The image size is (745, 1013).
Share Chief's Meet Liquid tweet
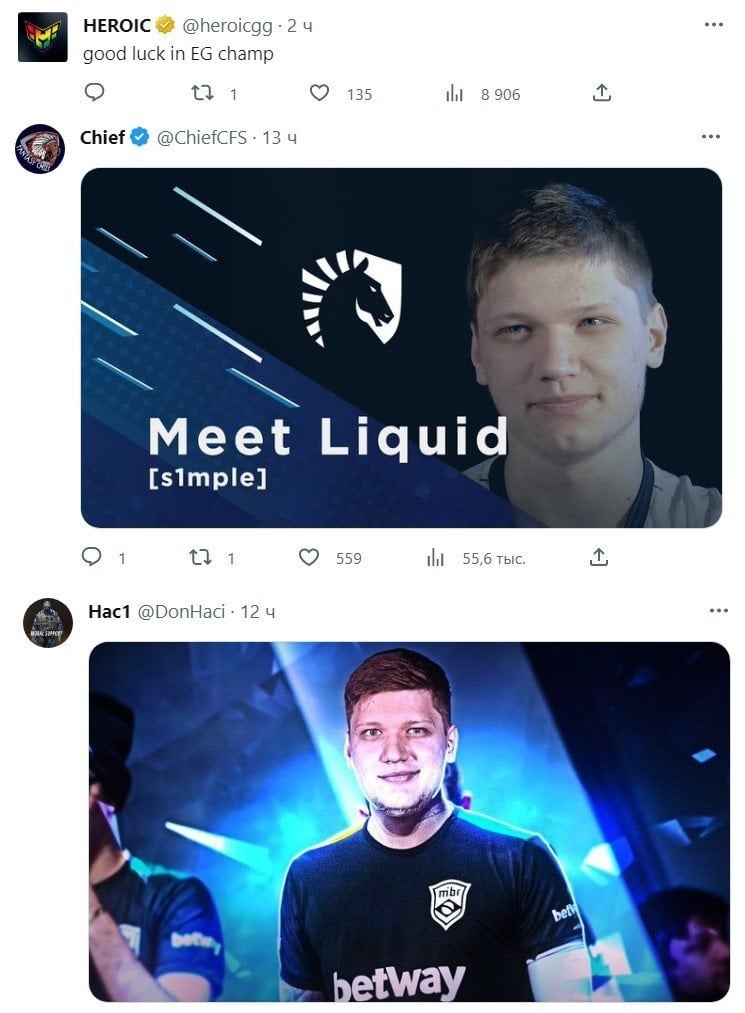point(599,557)
